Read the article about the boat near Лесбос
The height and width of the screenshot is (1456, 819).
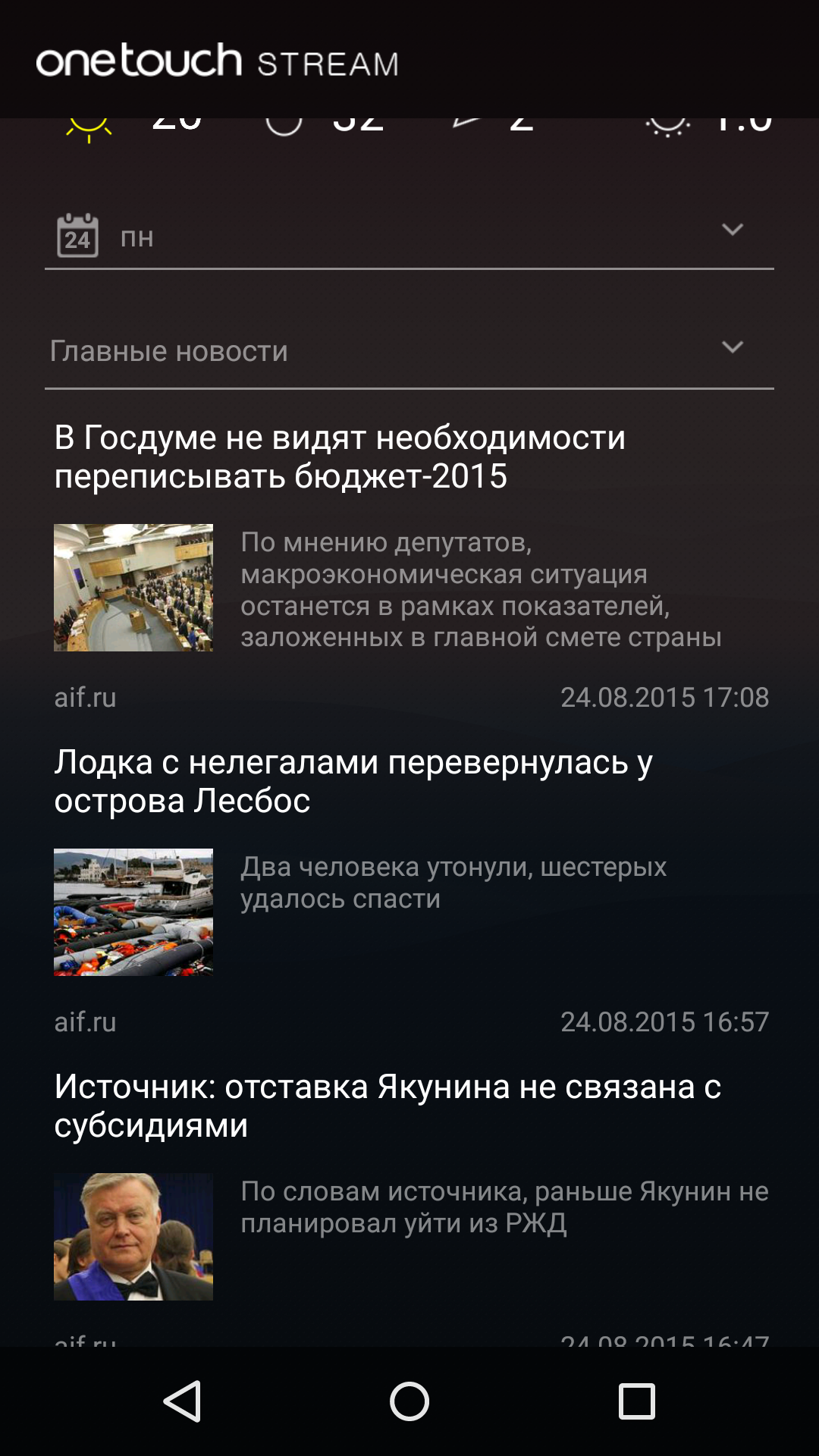coord(353,781)
